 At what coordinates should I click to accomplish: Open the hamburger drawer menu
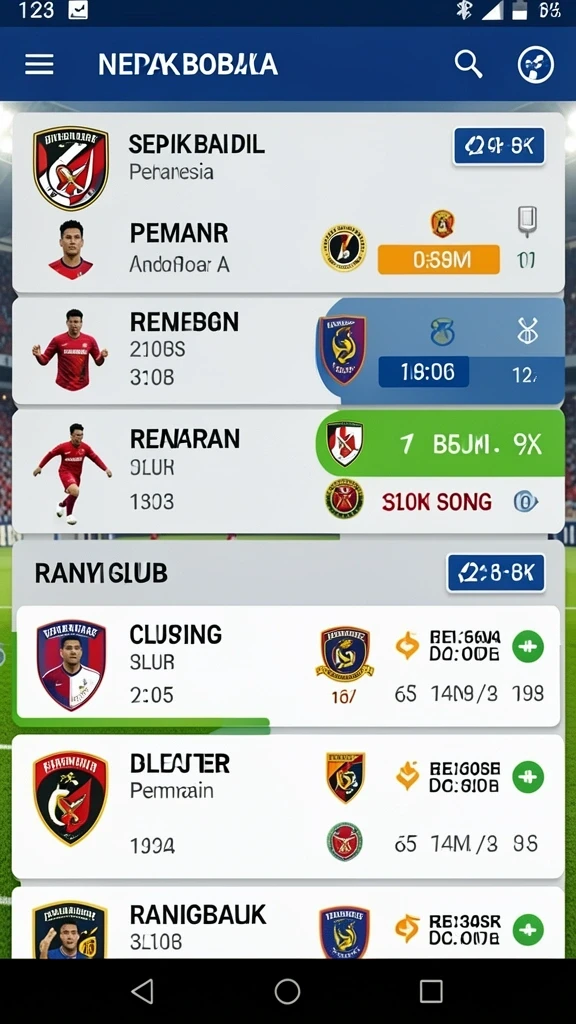click(x=39, y=65)
